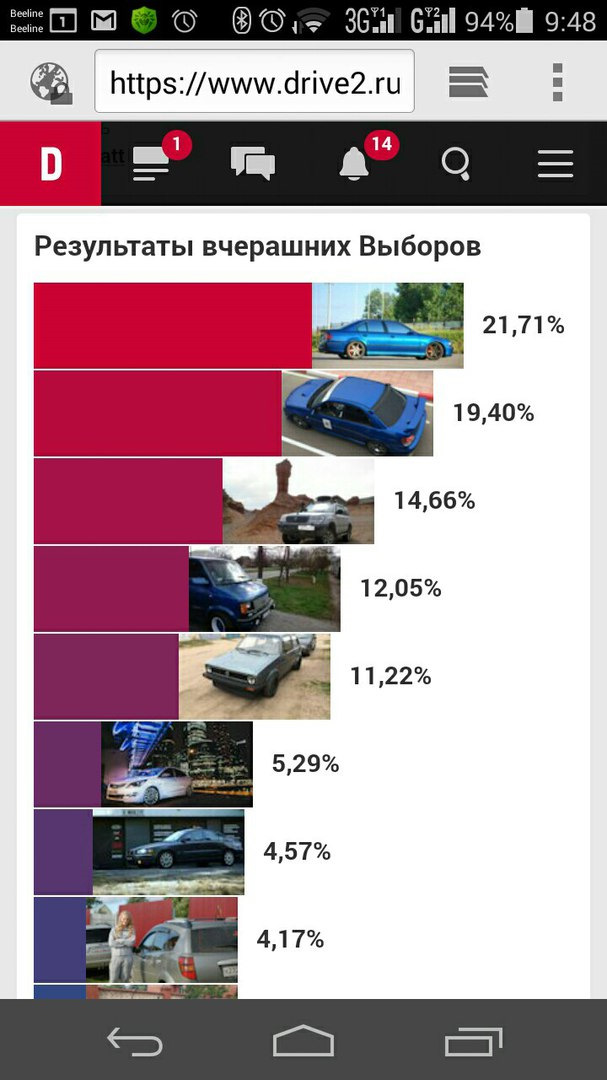
Task: Open the notifications bell with 14 alerts
Action: click(x=354, y=163)
